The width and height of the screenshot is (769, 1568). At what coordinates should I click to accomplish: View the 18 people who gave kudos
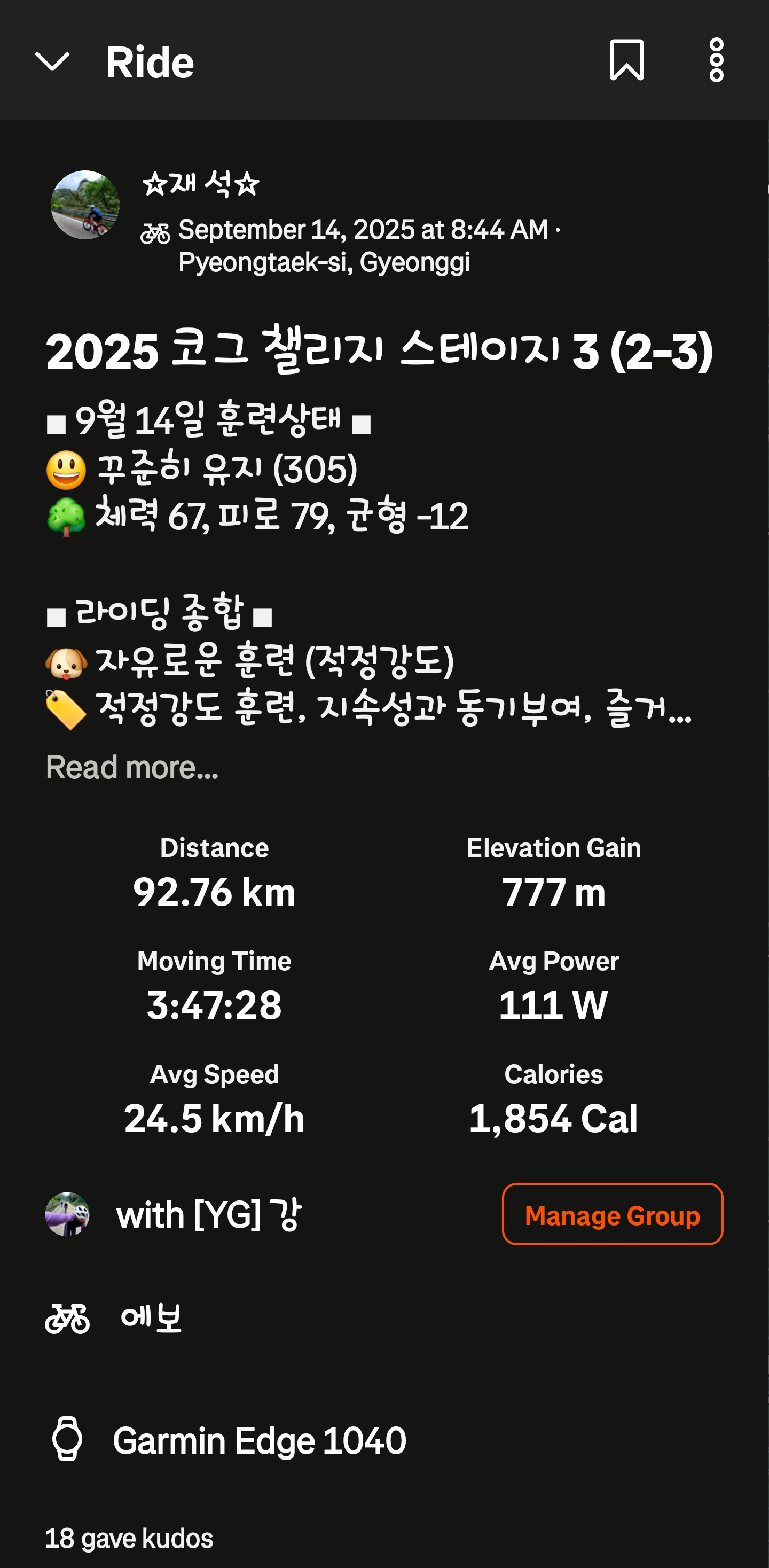tap(129, 1538)
